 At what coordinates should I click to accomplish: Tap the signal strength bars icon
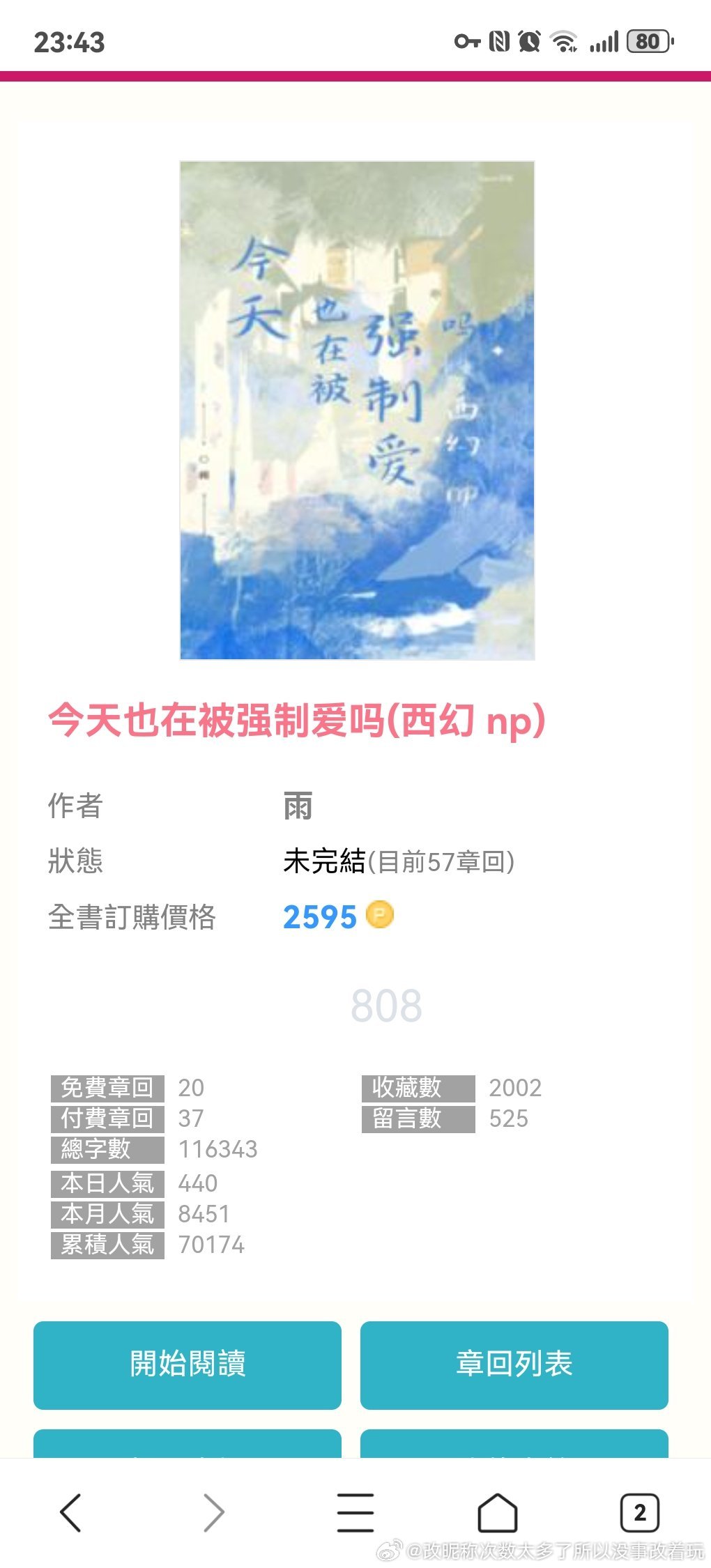point(605,42)
